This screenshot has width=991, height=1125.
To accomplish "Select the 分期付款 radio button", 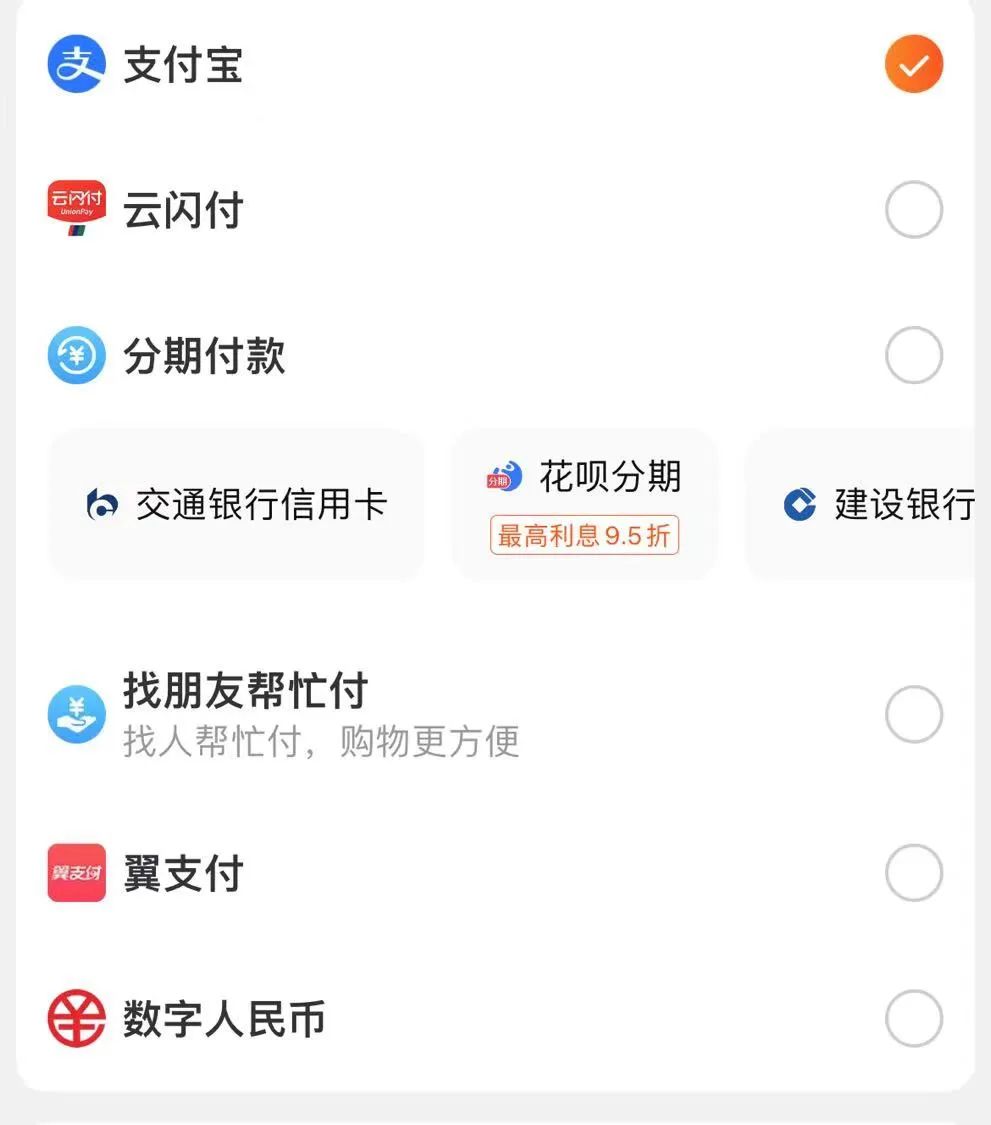I will pos(913,356).
